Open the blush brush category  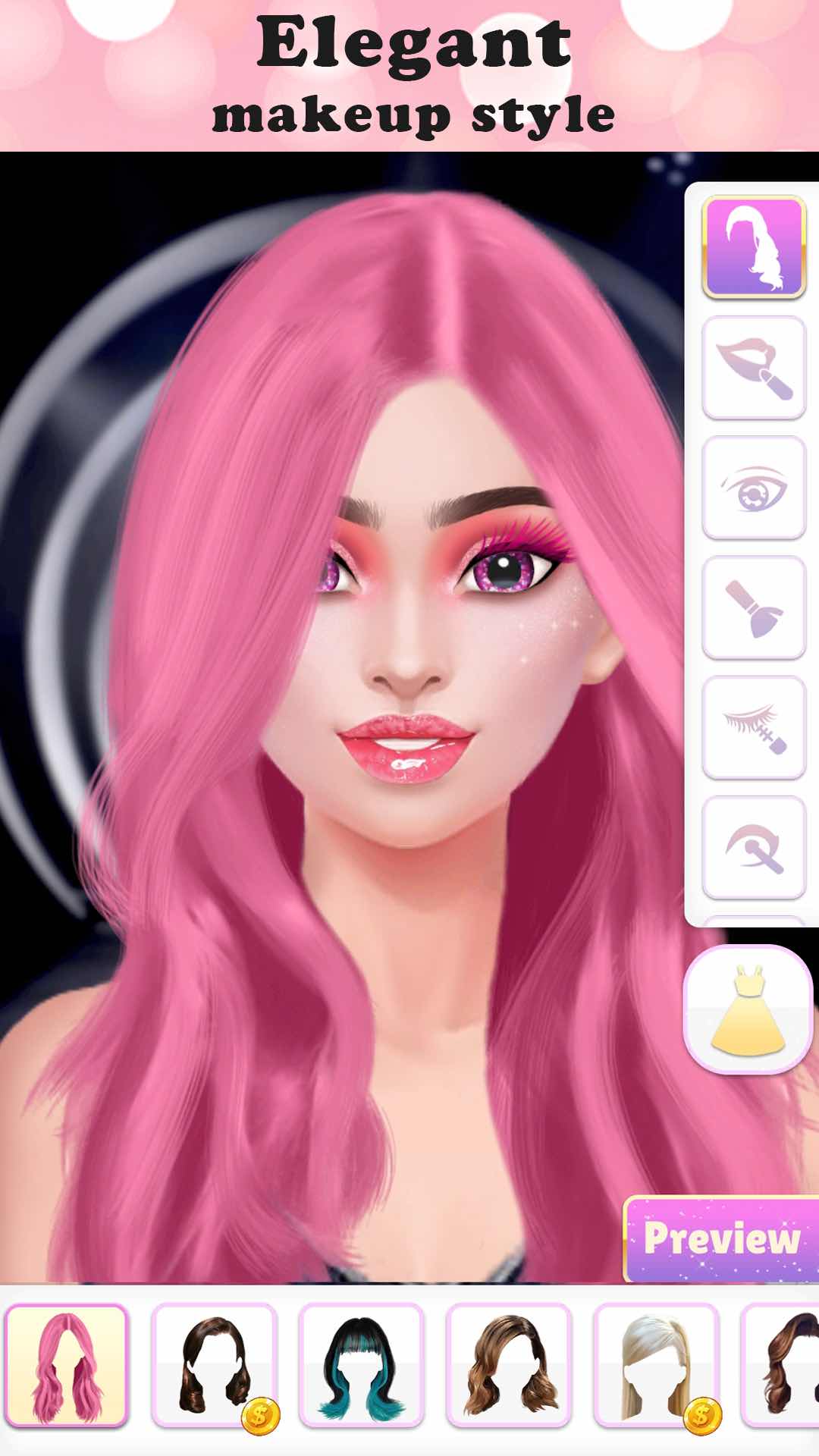point(754,607)
